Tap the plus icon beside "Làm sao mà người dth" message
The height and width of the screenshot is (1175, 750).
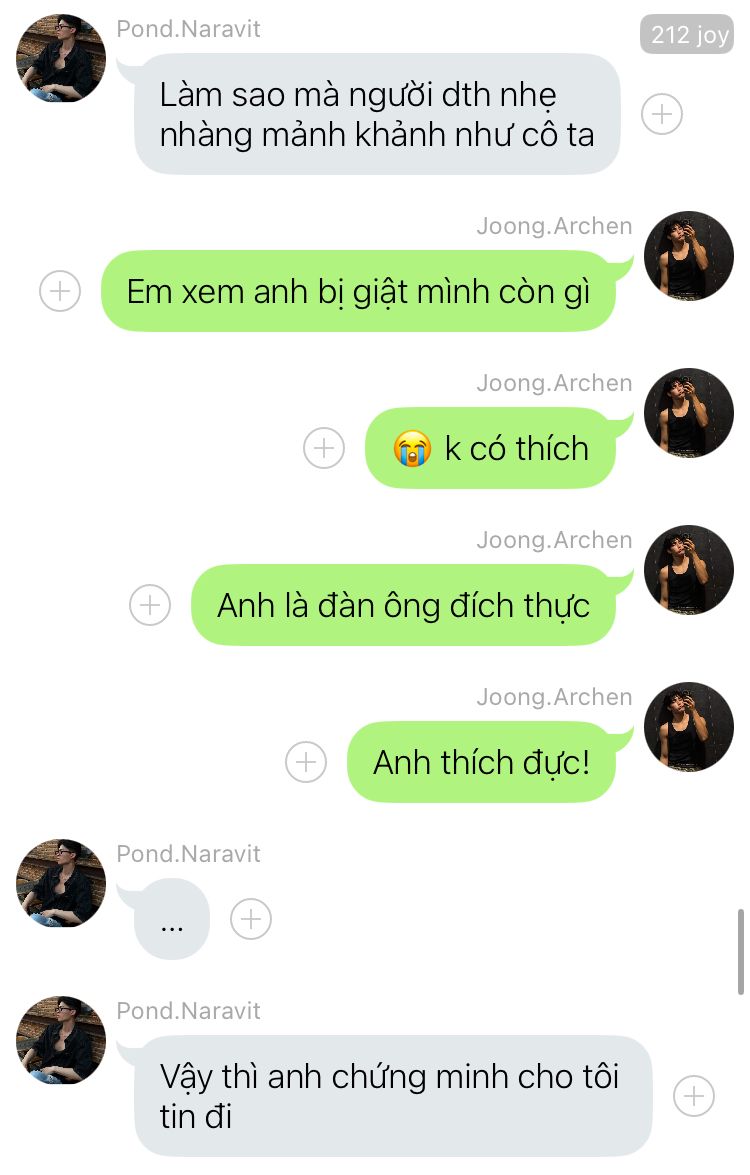[661, 114]
